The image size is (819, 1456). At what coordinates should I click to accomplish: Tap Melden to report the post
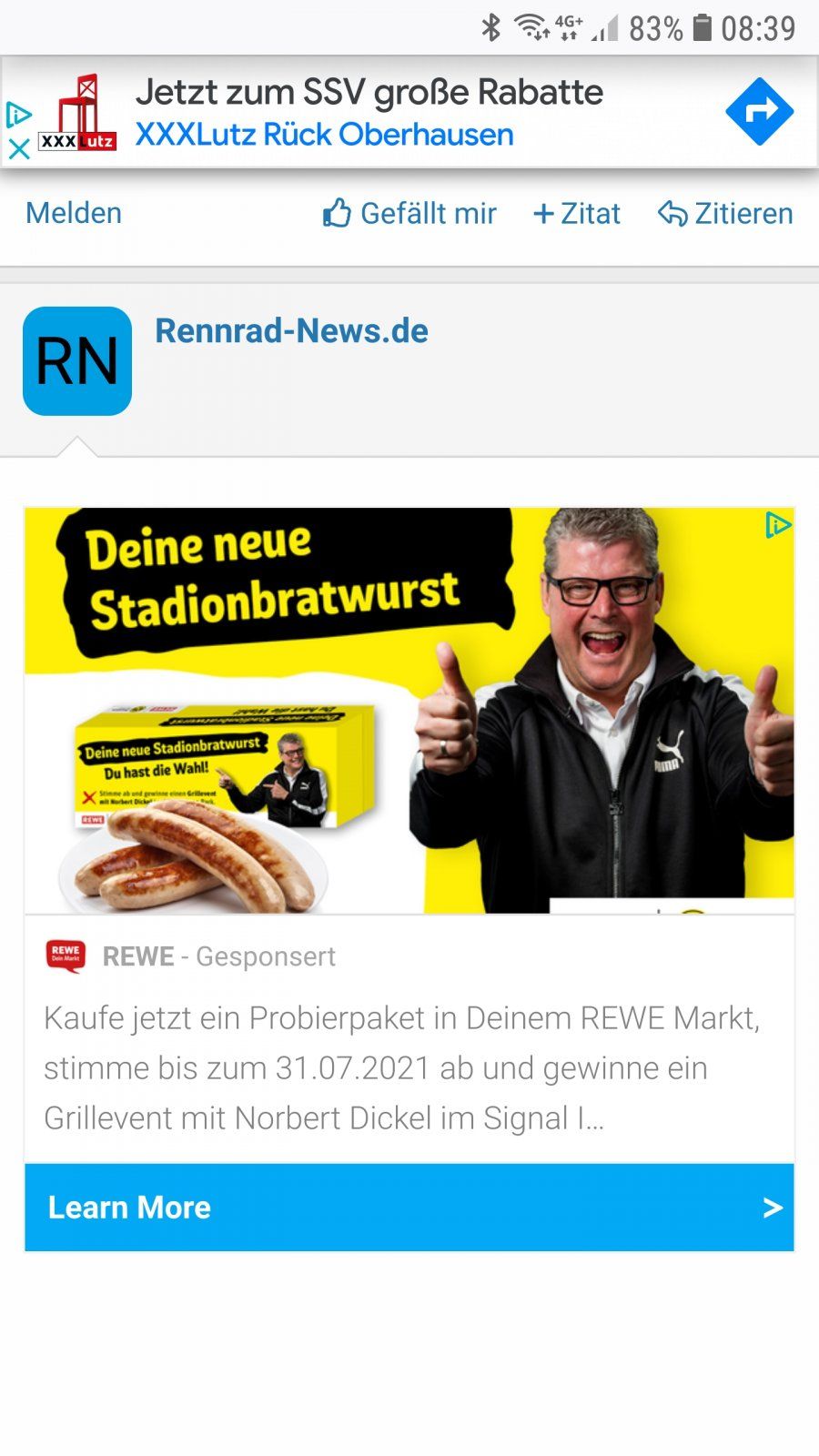pos(74,213)
